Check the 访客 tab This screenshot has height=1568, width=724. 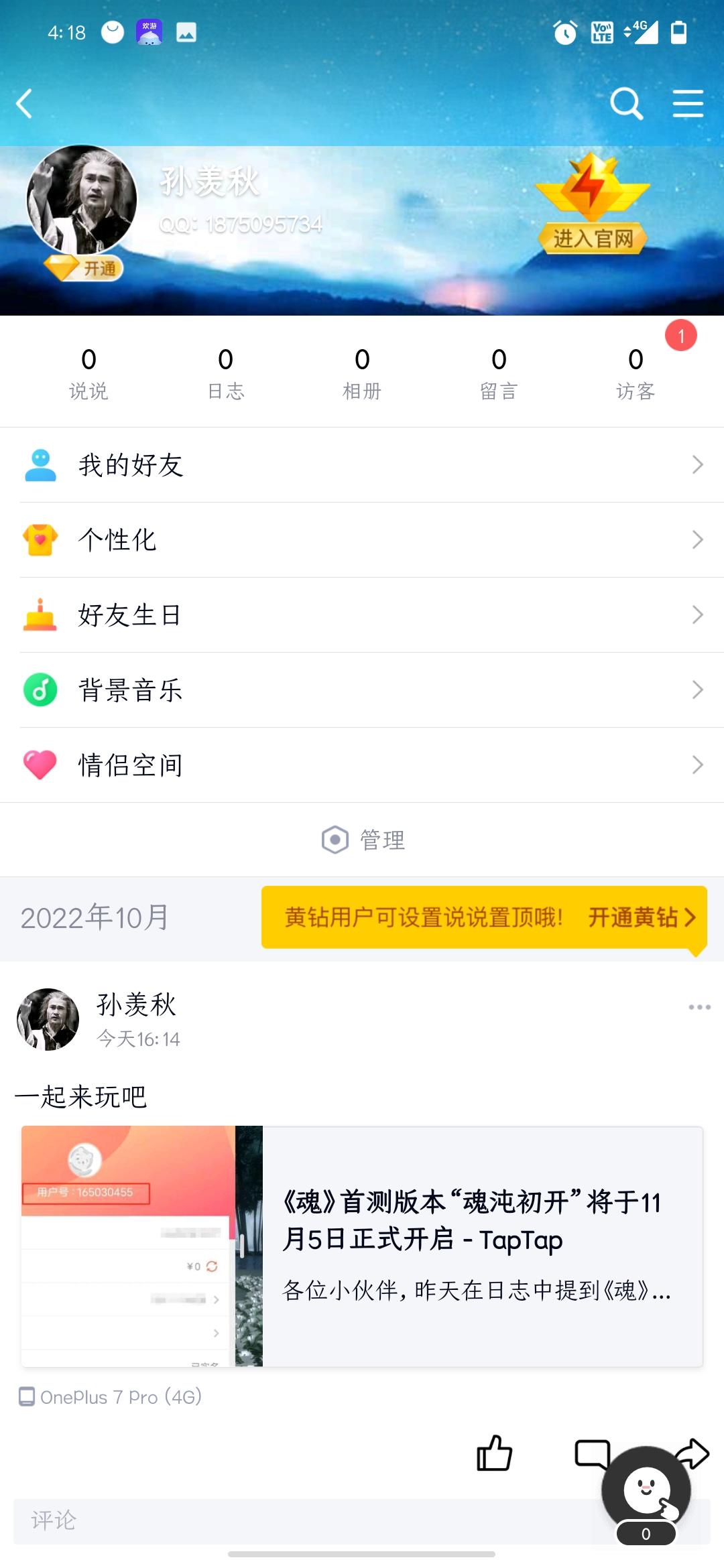(x=636, y=373)
